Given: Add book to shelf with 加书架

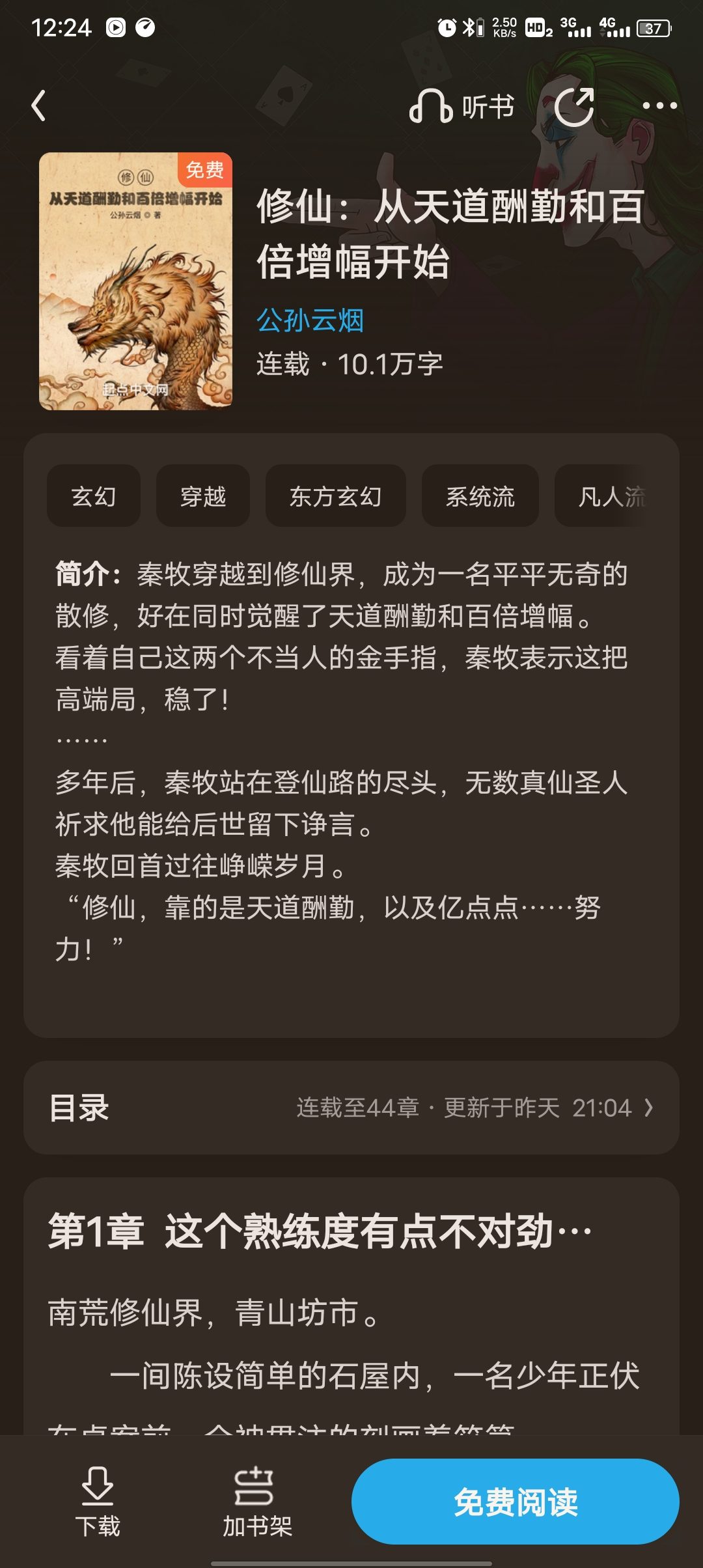Looking at the screenshot, I should 257,1502.
